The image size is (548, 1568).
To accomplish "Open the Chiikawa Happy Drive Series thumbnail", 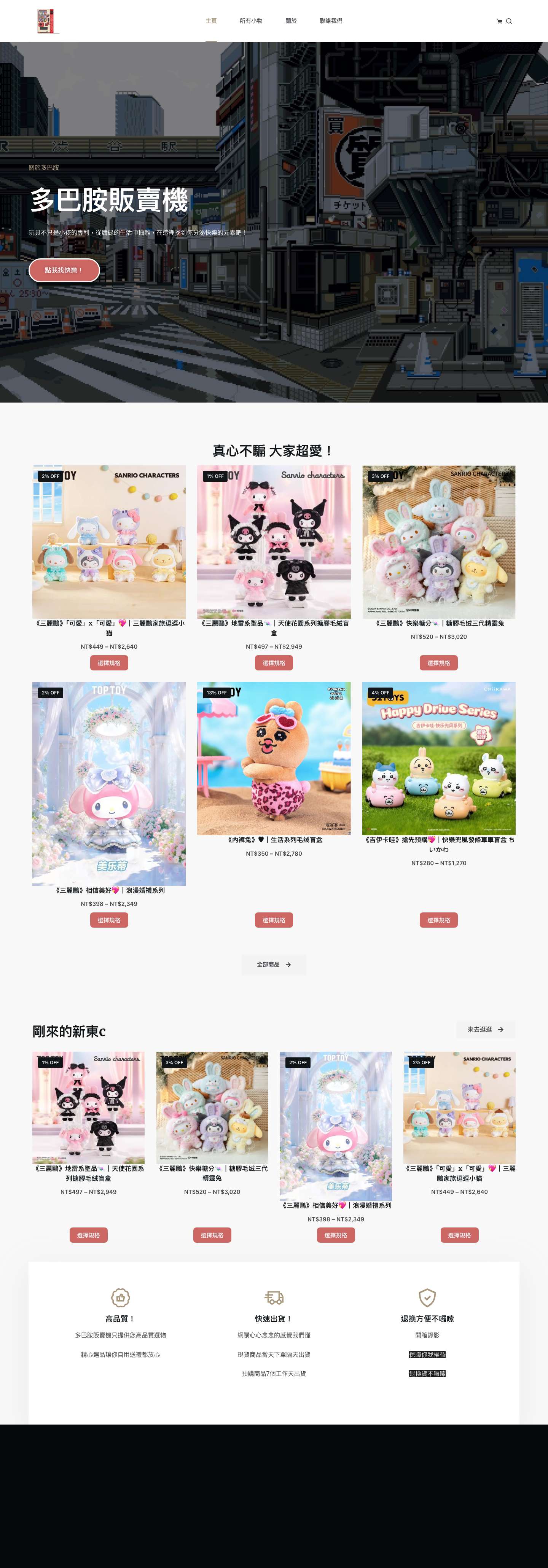I will [438, 760].
